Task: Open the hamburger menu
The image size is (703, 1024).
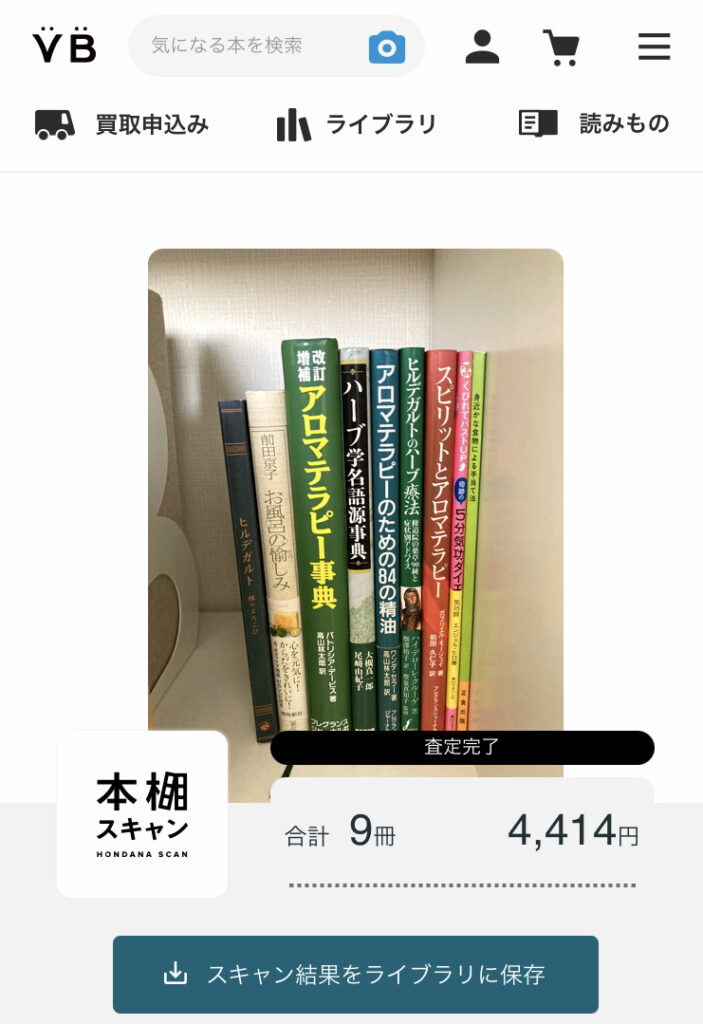Action: click(x=654, y=46)
